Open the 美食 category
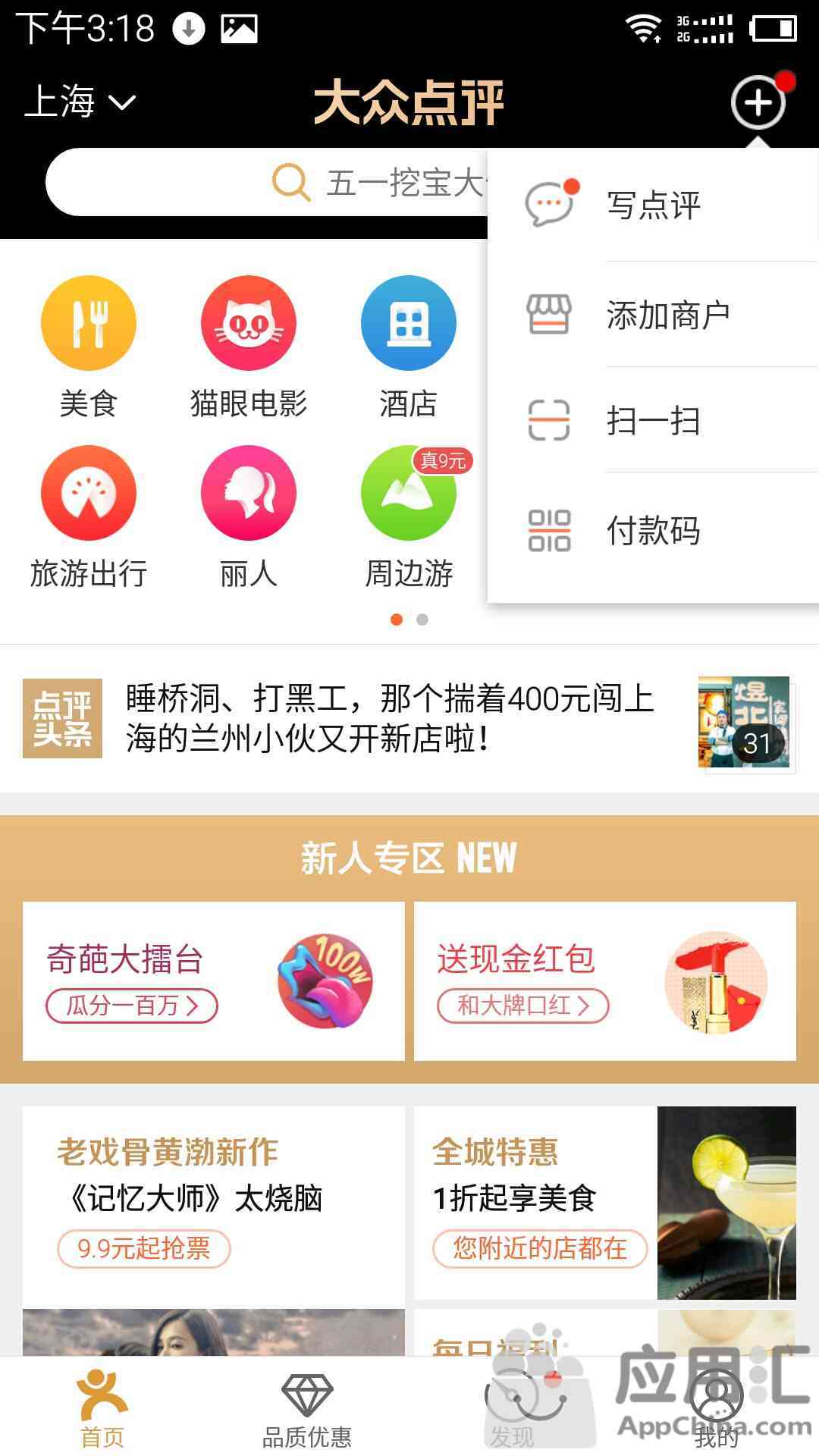819x1456 pixels. [89, 347]
